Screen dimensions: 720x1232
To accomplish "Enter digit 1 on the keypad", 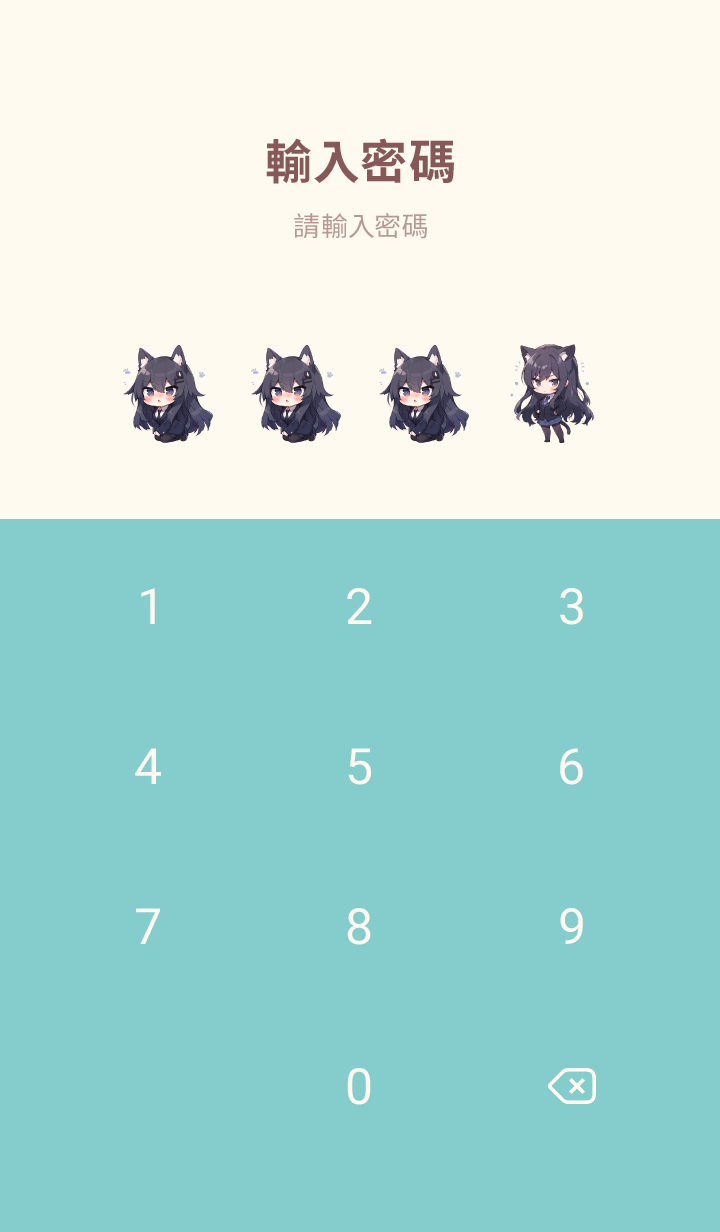I will coord(149,607).
